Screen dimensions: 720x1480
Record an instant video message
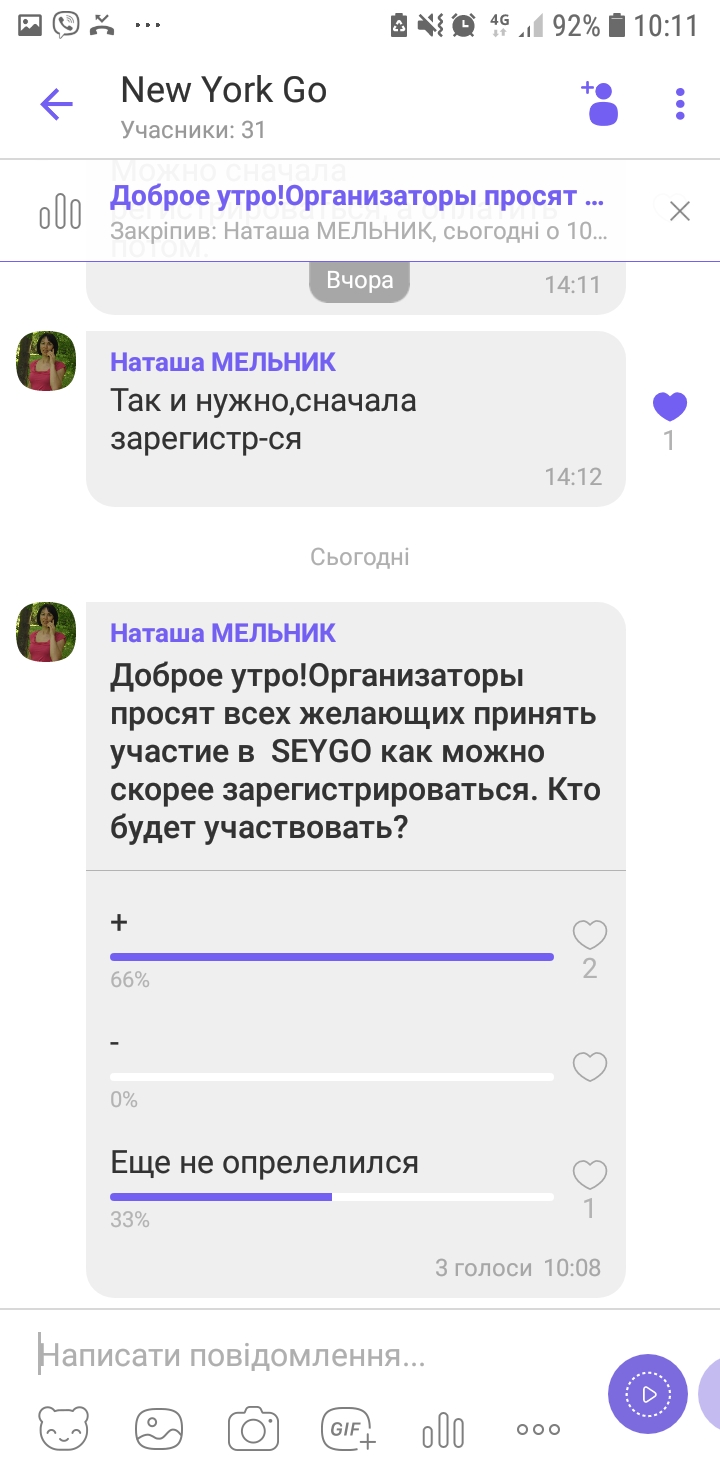pos(648,1394)
